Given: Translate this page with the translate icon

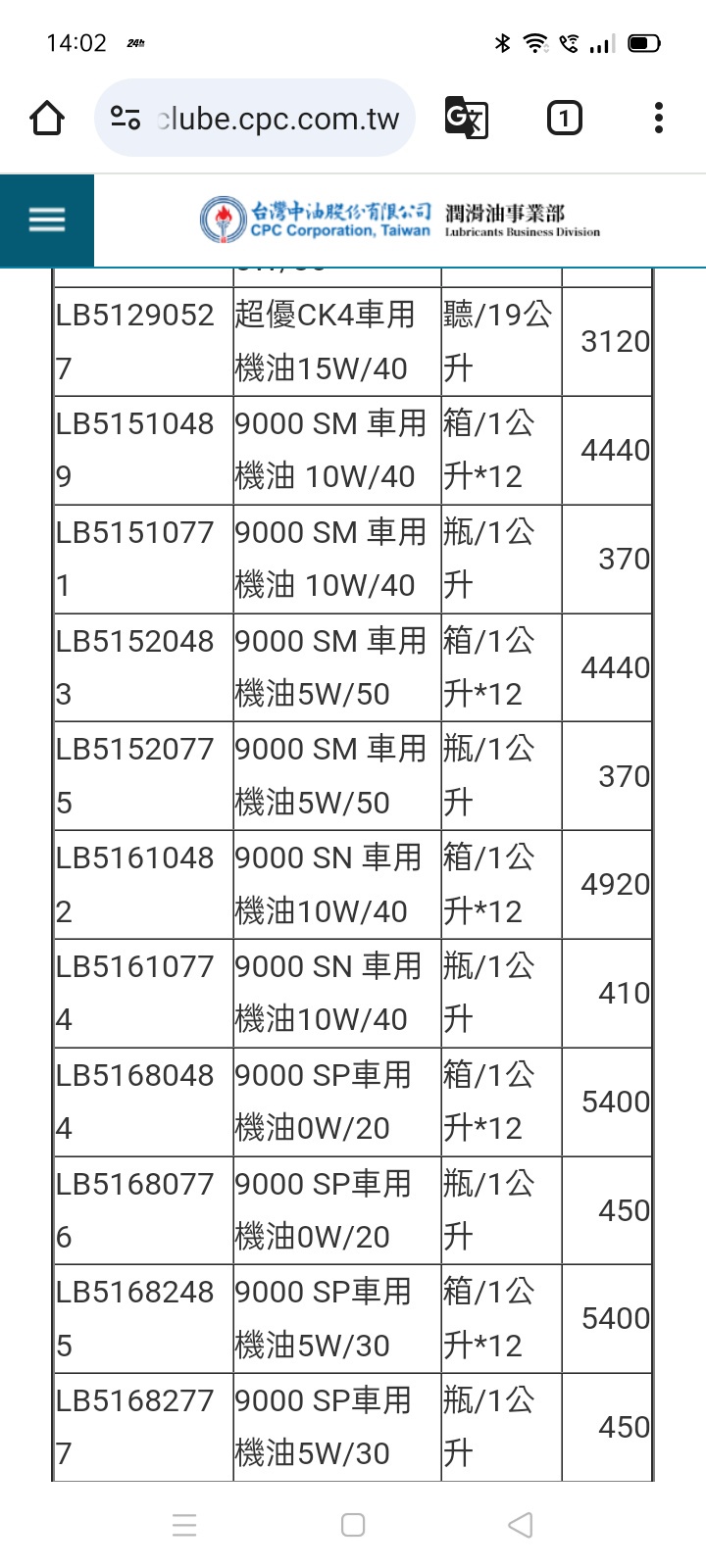Looking at the screenshot, I should pyautogui.click(x=467, y=119).
